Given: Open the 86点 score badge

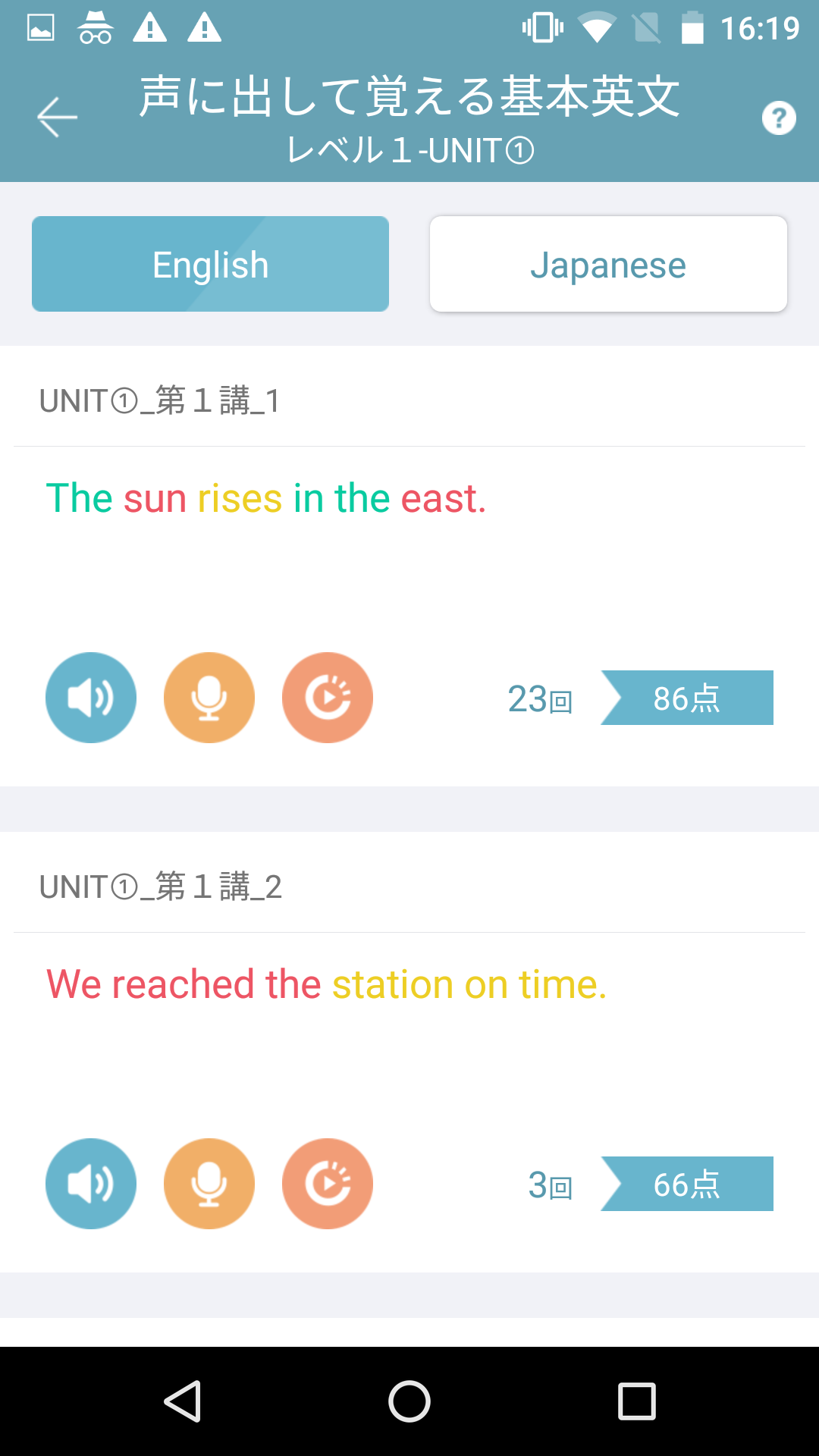Looking at the screenshot, I should 687,698.
